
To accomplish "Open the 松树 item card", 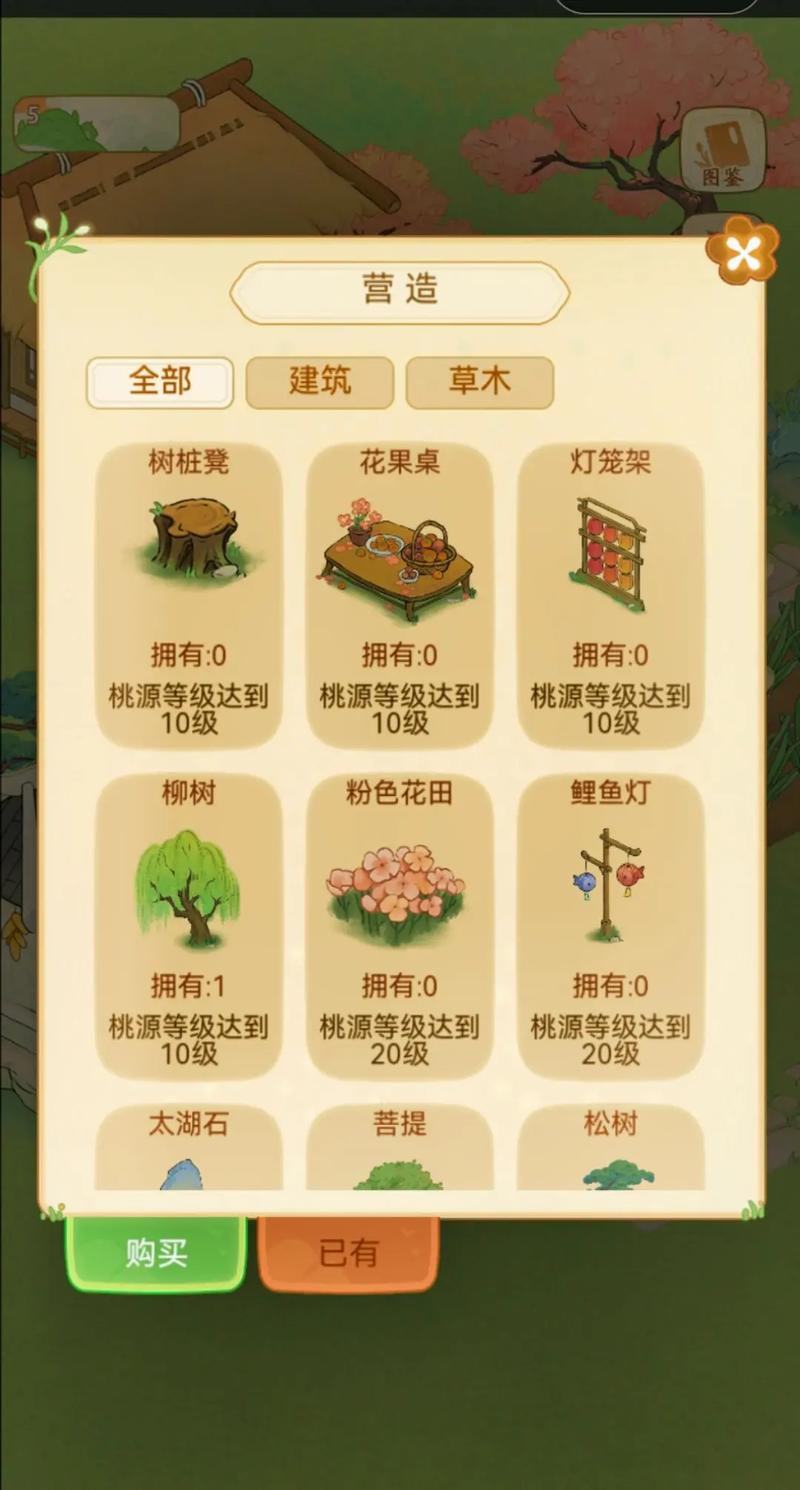I will pyautogui.click(x=610, y=1148).
